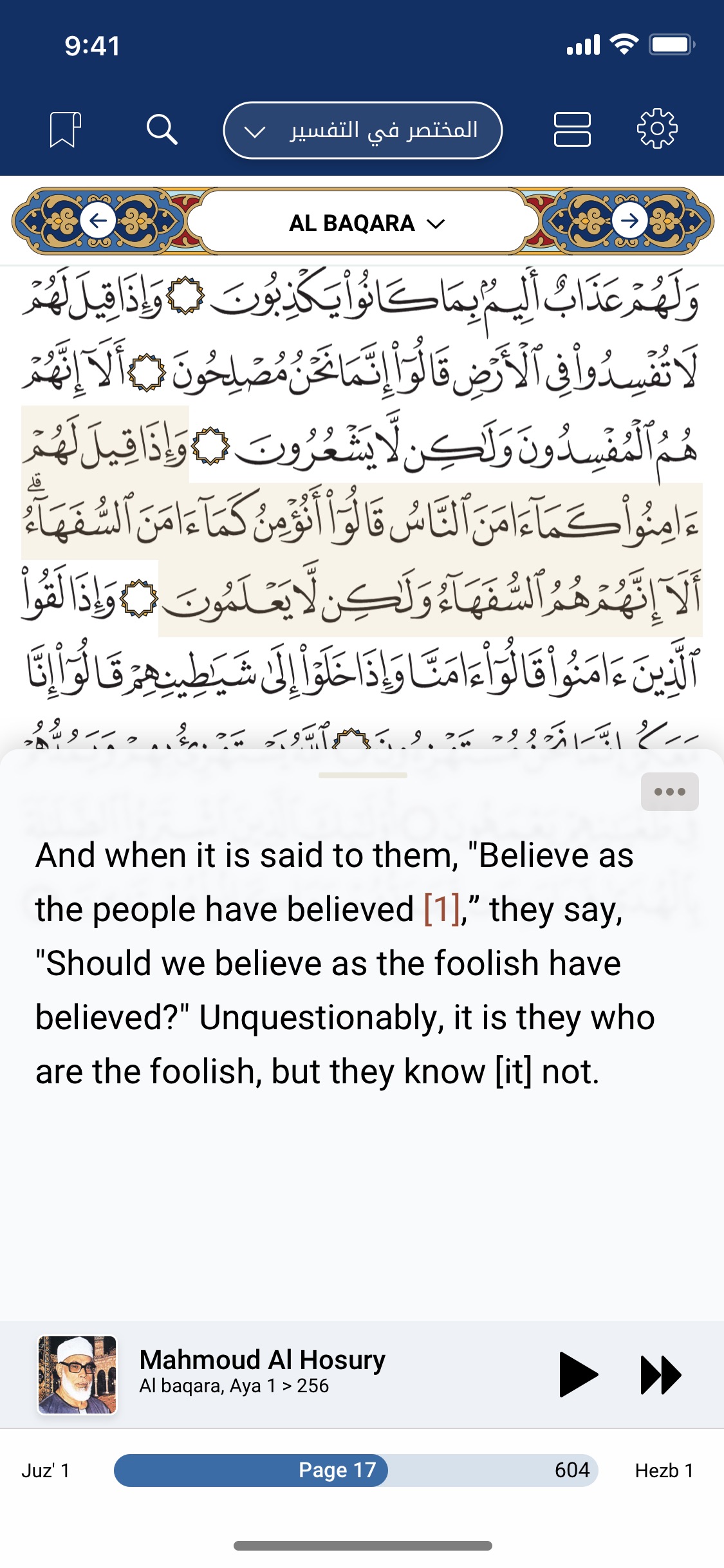This screenshot has width=724, height=1568.
Task: Switch the page layout view
Action: click(x=572, y=129)
